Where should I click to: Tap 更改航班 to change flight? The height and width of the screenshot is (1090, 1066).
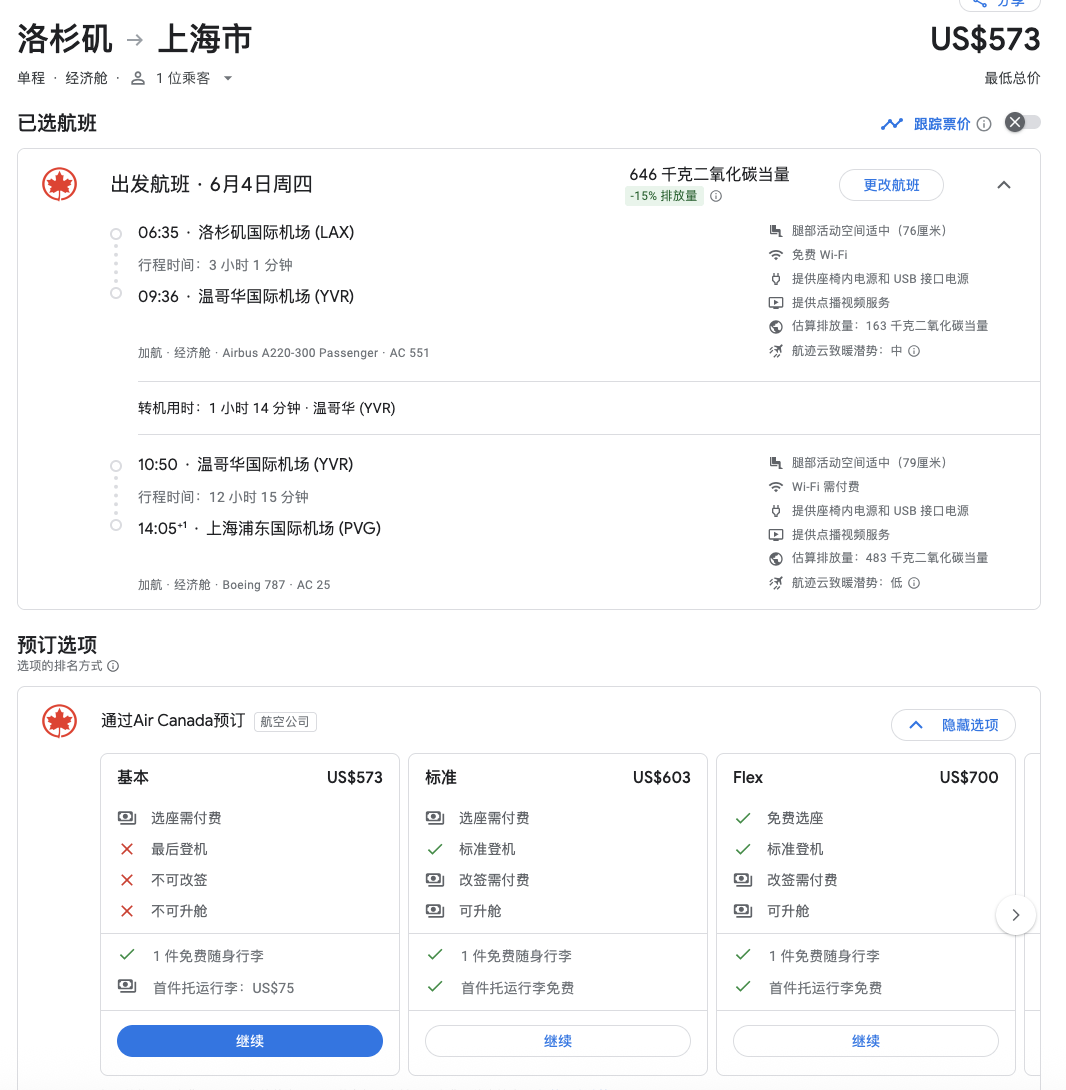coord(890,185)
